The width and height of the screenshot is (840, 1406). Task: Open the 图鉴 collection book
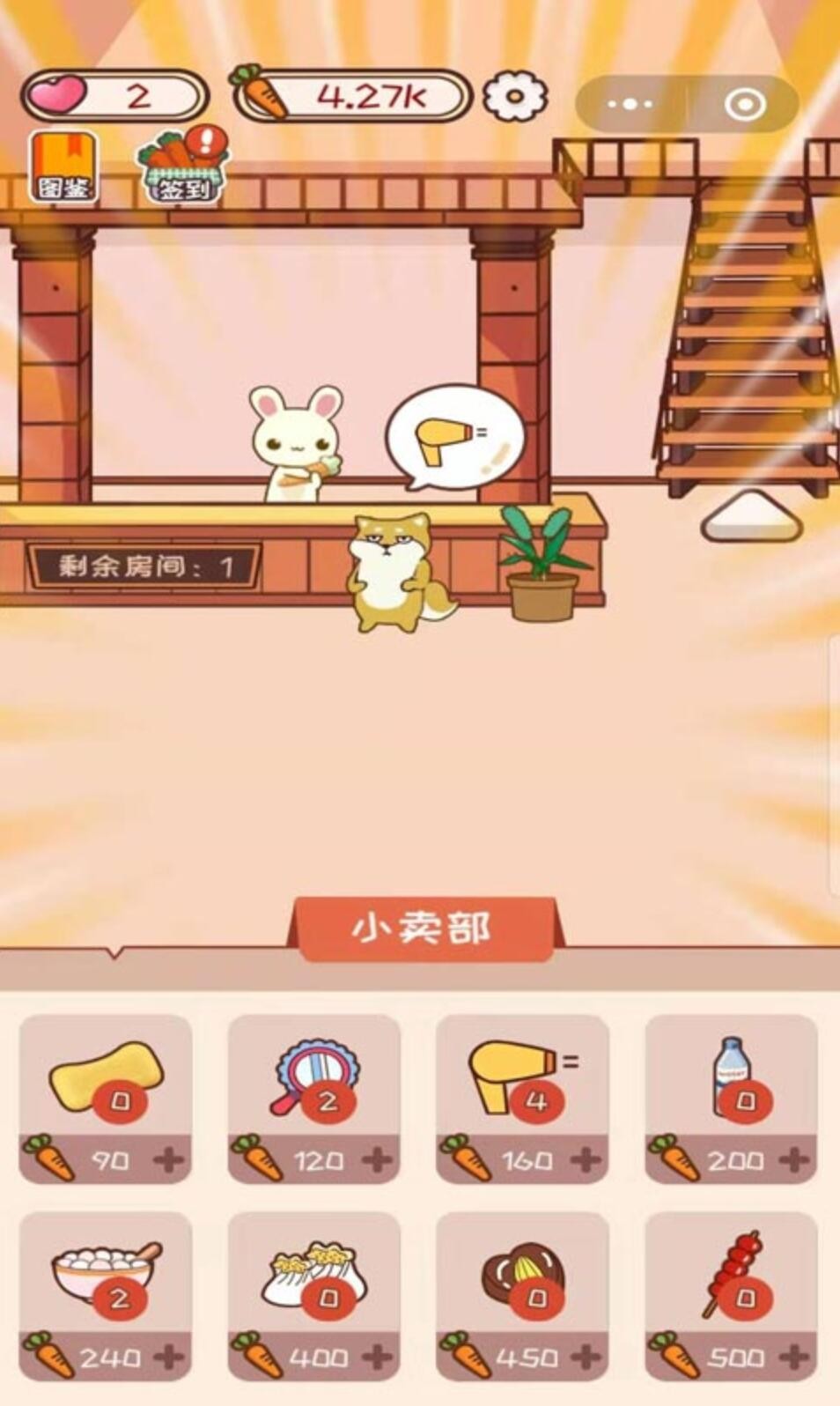pyautogui.click(x=64, y=163)
